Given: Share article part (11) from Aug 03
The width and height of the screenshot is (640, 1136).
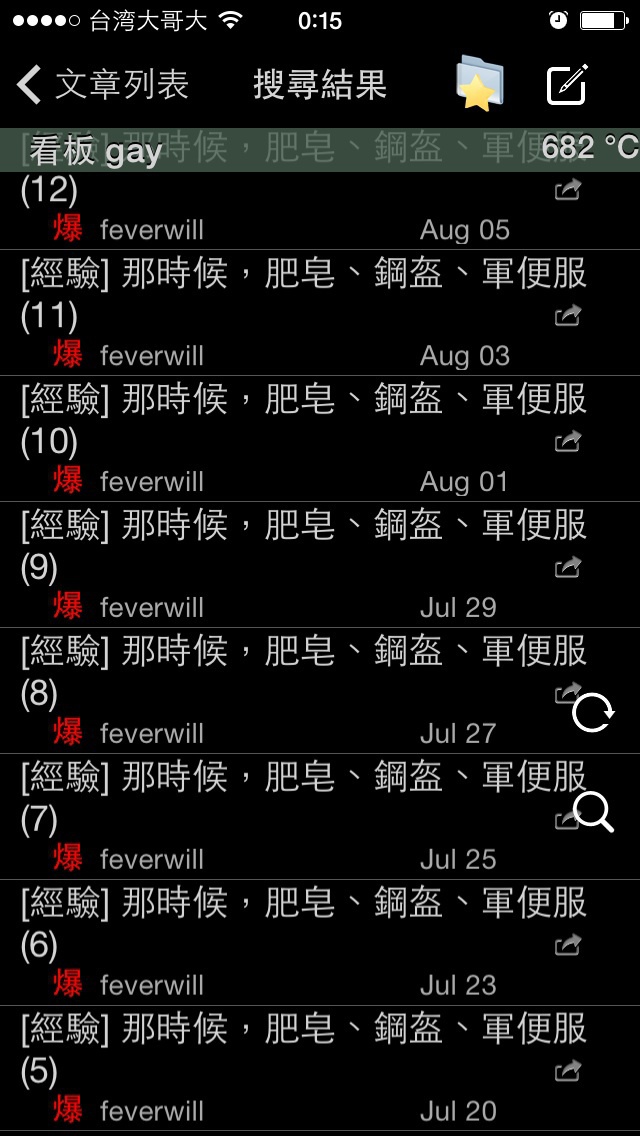Looking at the screenshot, I should click(x=568, y=316).
